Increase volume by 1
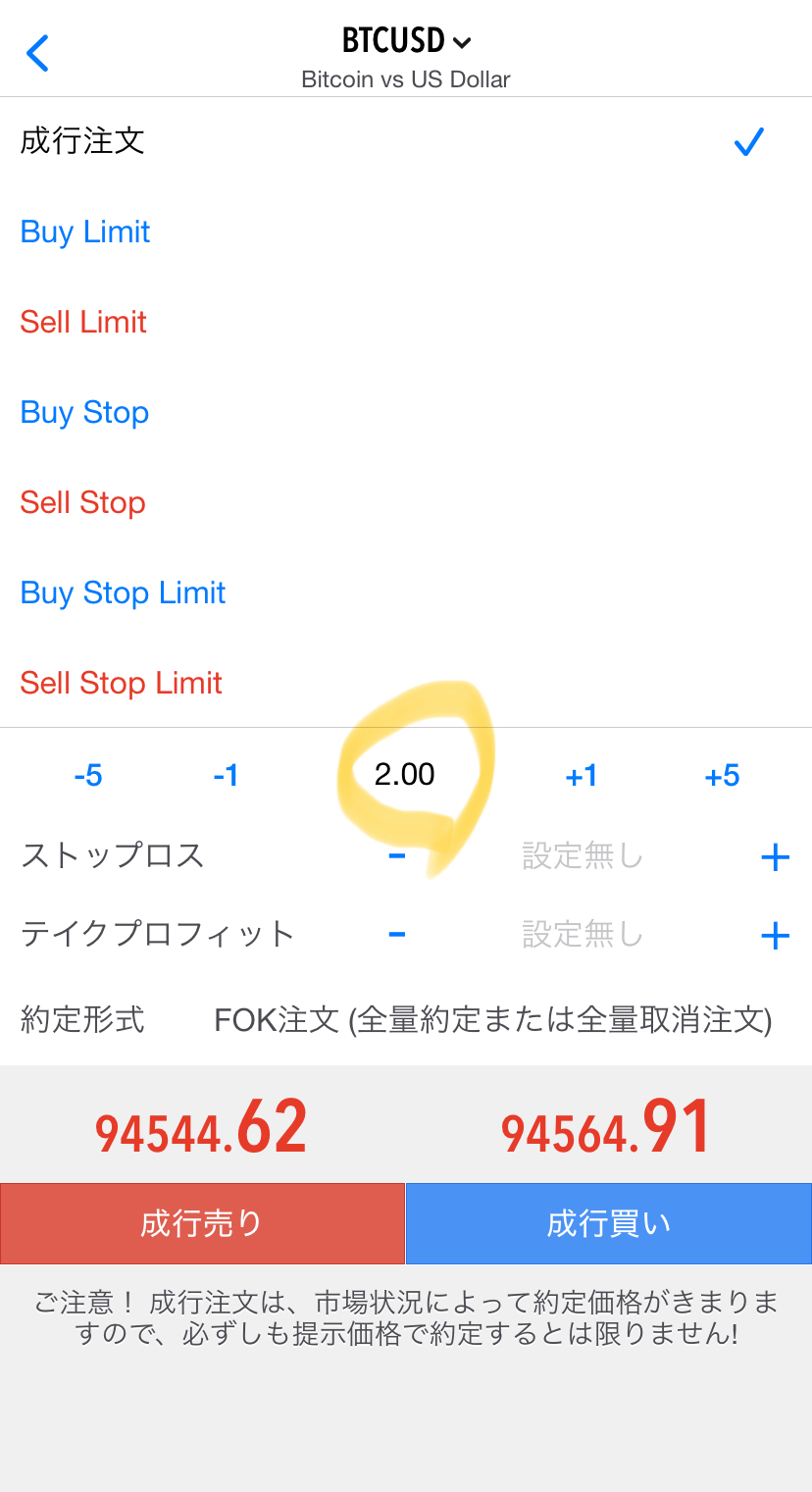812x1492 pixels. (582, 776)
